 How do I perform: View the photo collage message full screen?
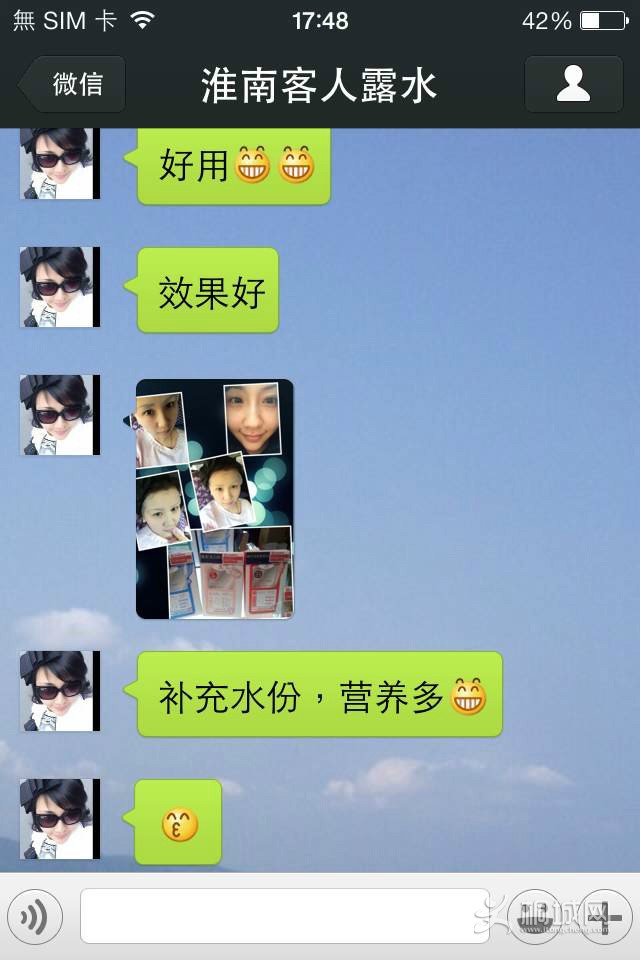click(x=215, y=498)
